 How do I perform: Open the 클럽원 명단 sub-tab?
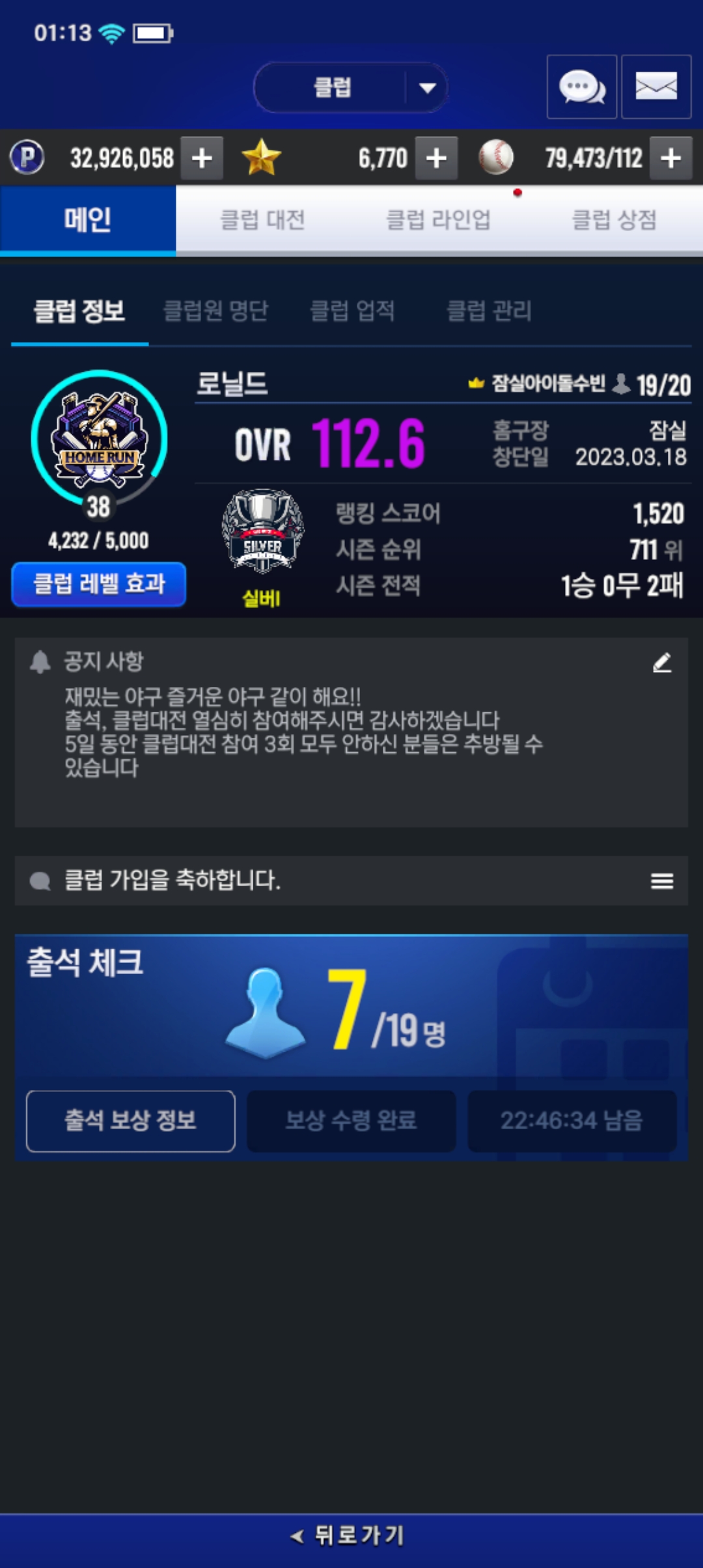(x=215, y=311)
